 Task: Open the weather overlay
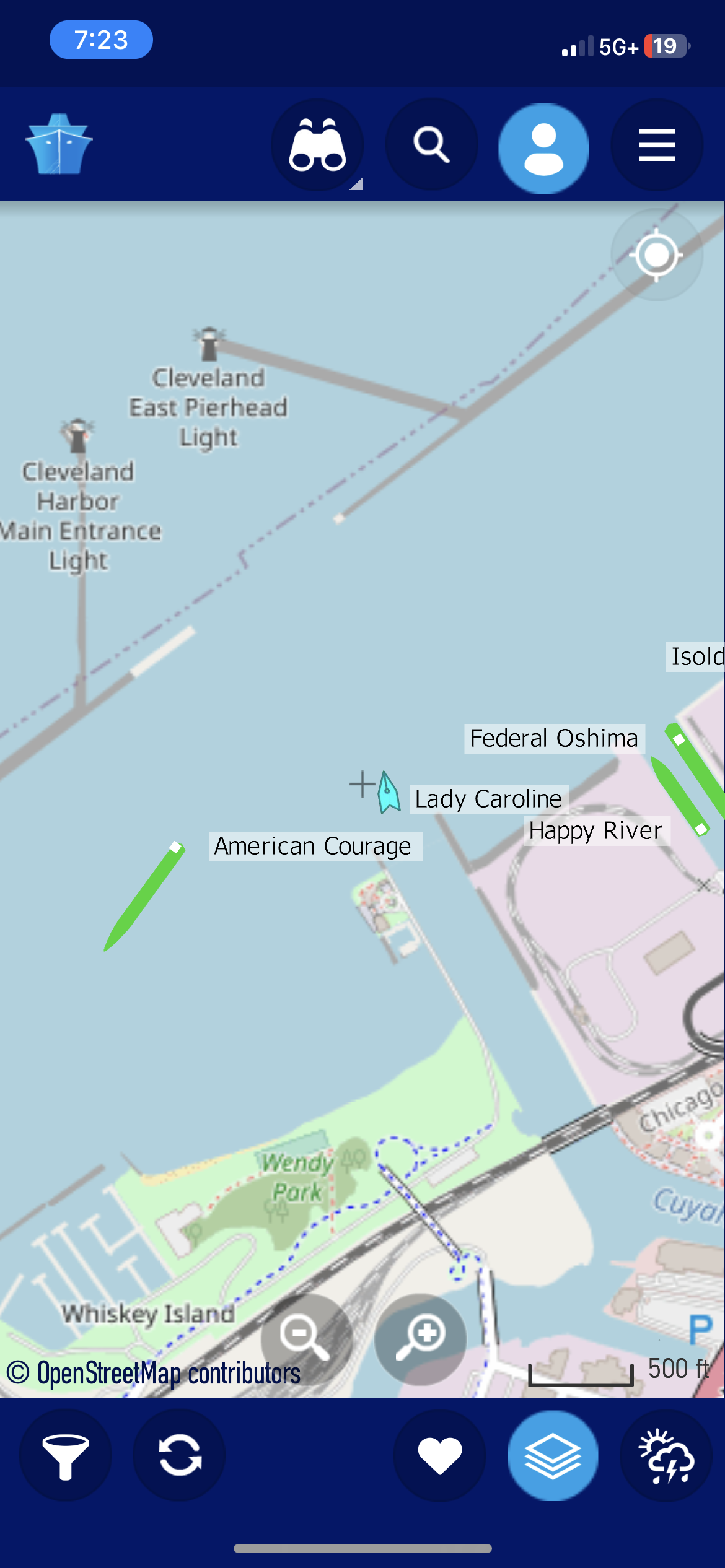tap(666, 1455)
